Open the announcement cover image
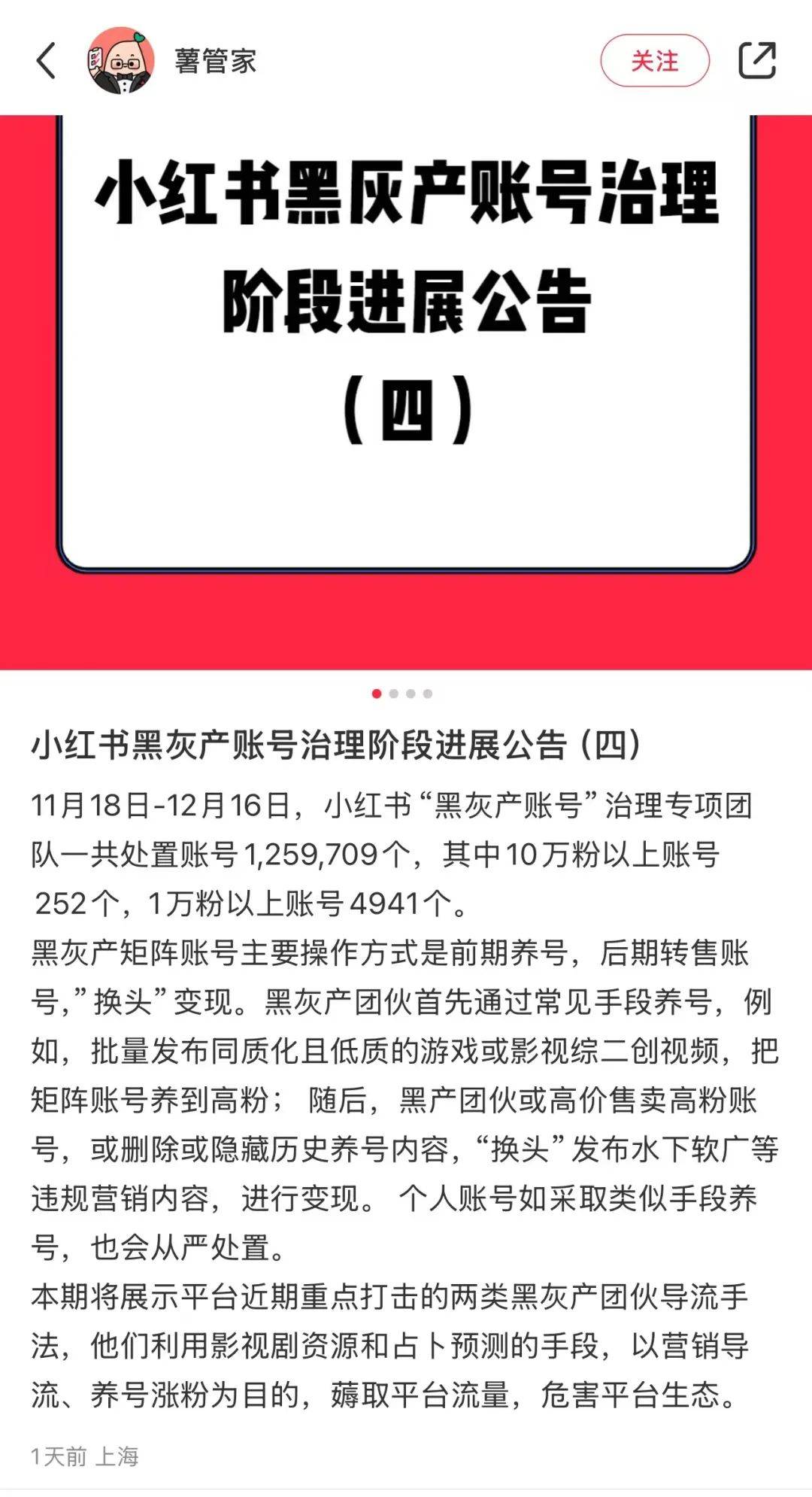 (406, 391)
